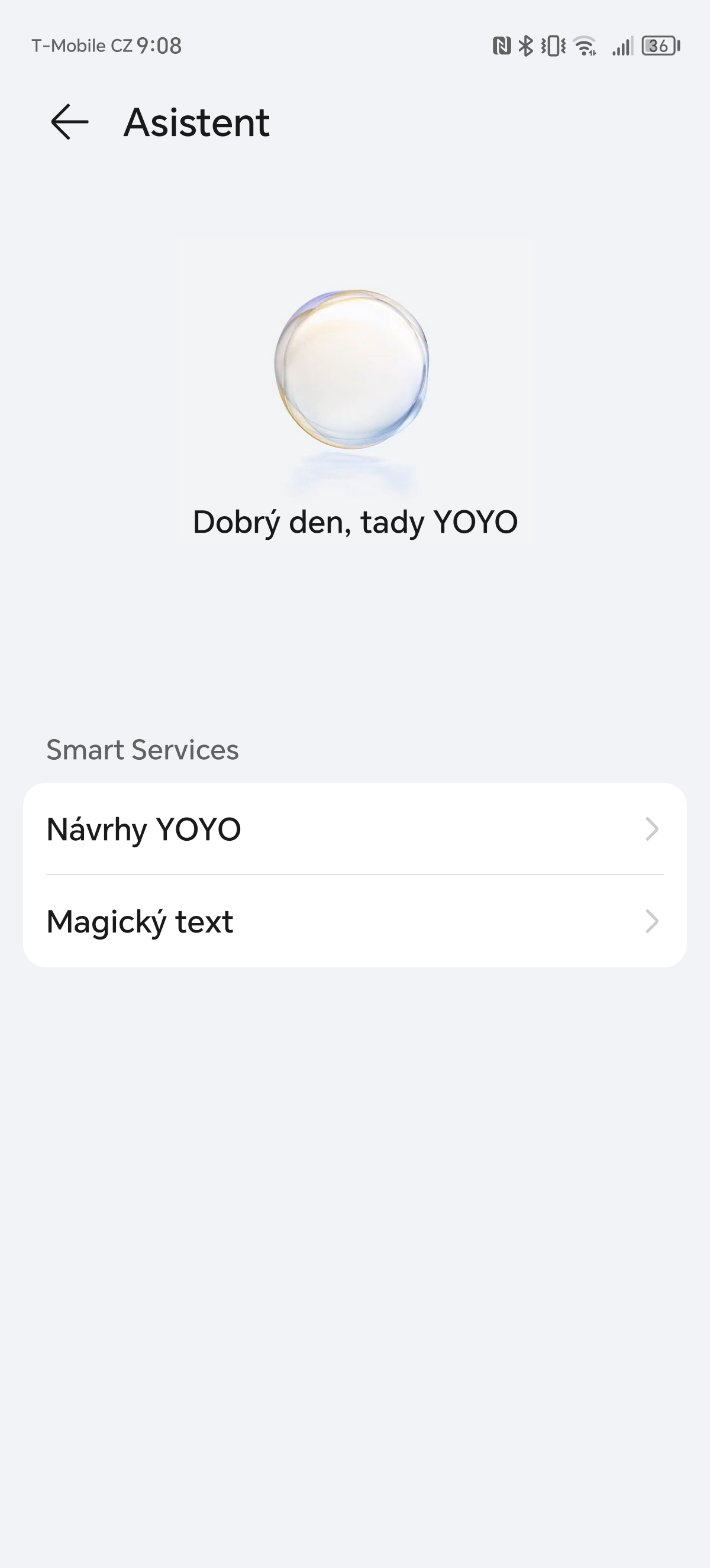The image size is (710, 1568).
Task: Open Magický text settings
Action: [354, 921]
